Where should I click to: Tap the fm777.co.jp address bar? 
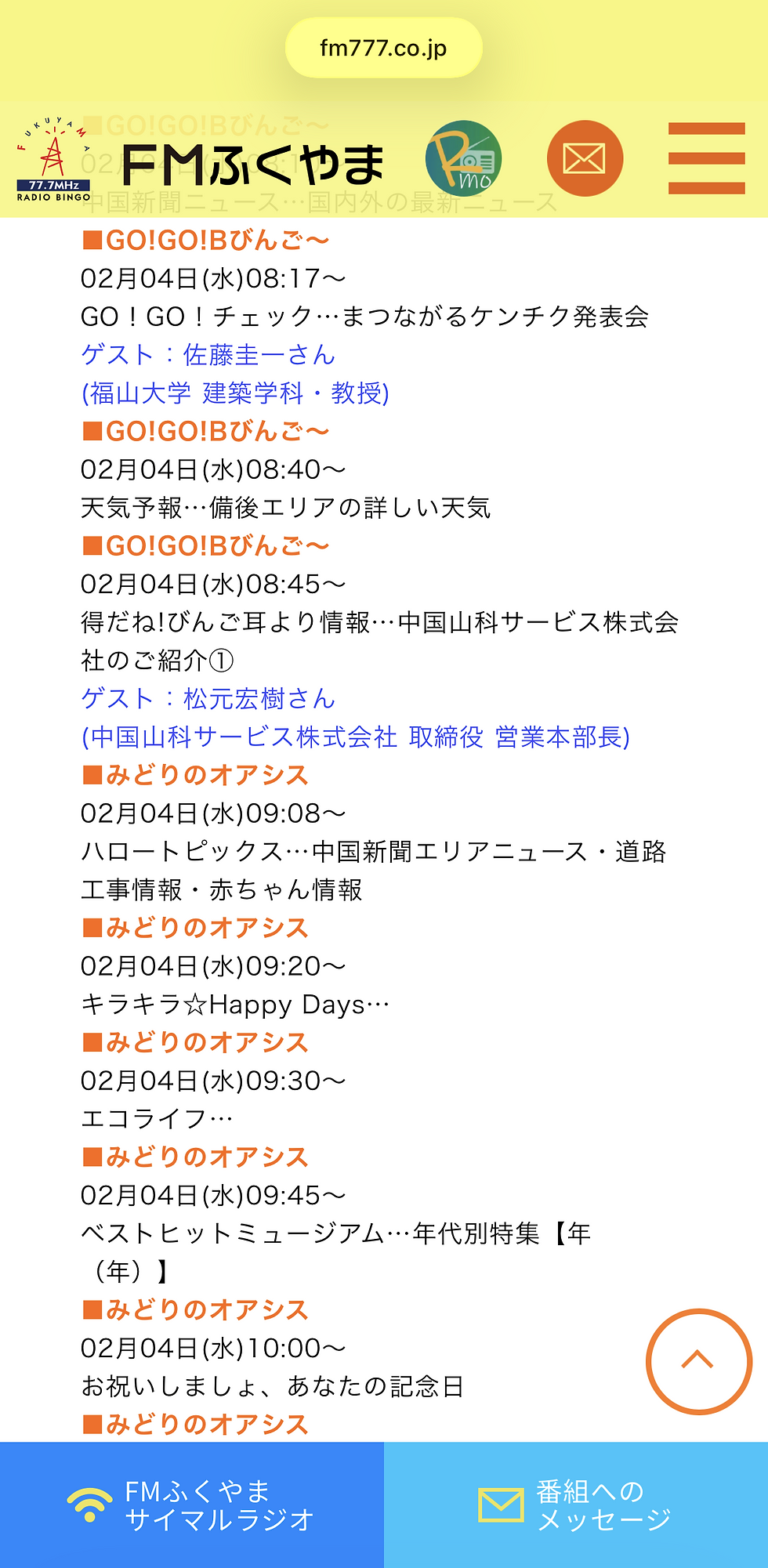point(383,48)
